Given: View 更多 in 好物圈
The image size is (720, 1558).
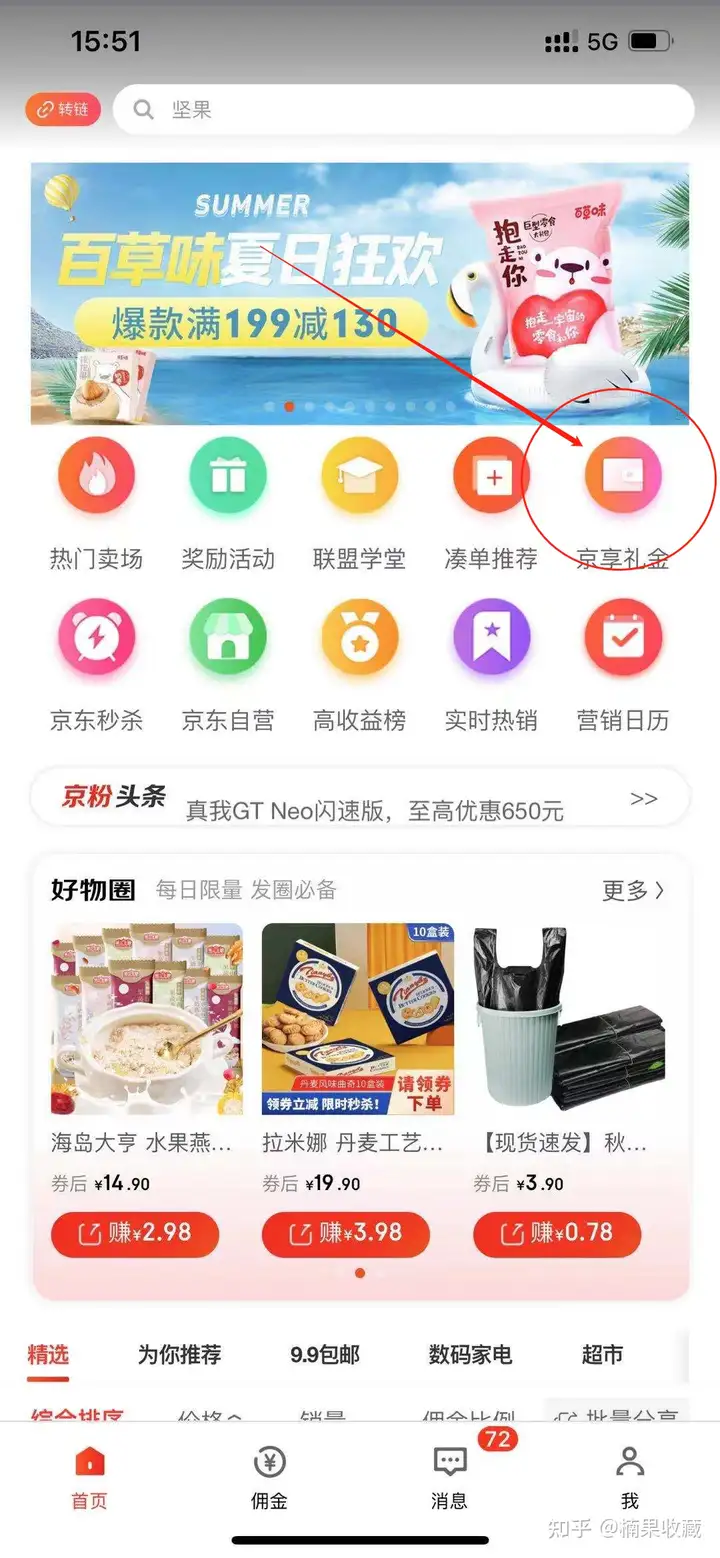Looking at the screenshot, I should 632,890.
